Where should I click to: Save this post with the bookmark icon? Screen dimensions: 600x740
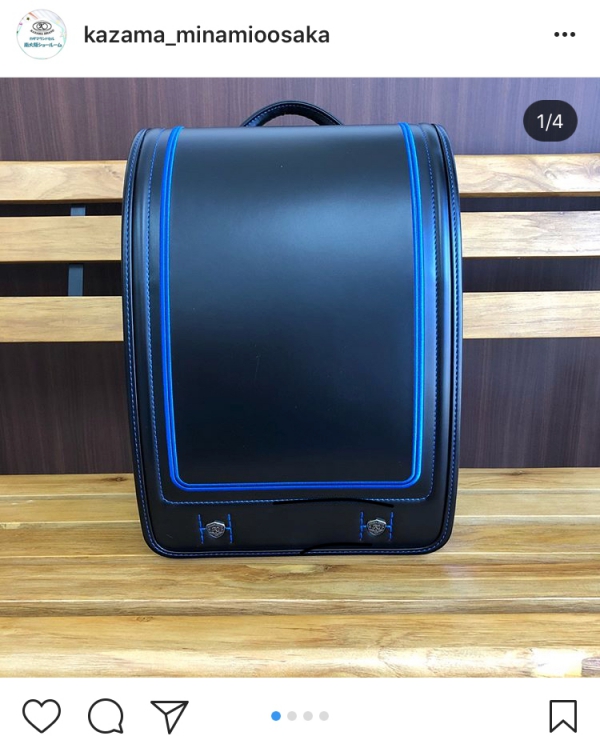[x=563, y=715]
